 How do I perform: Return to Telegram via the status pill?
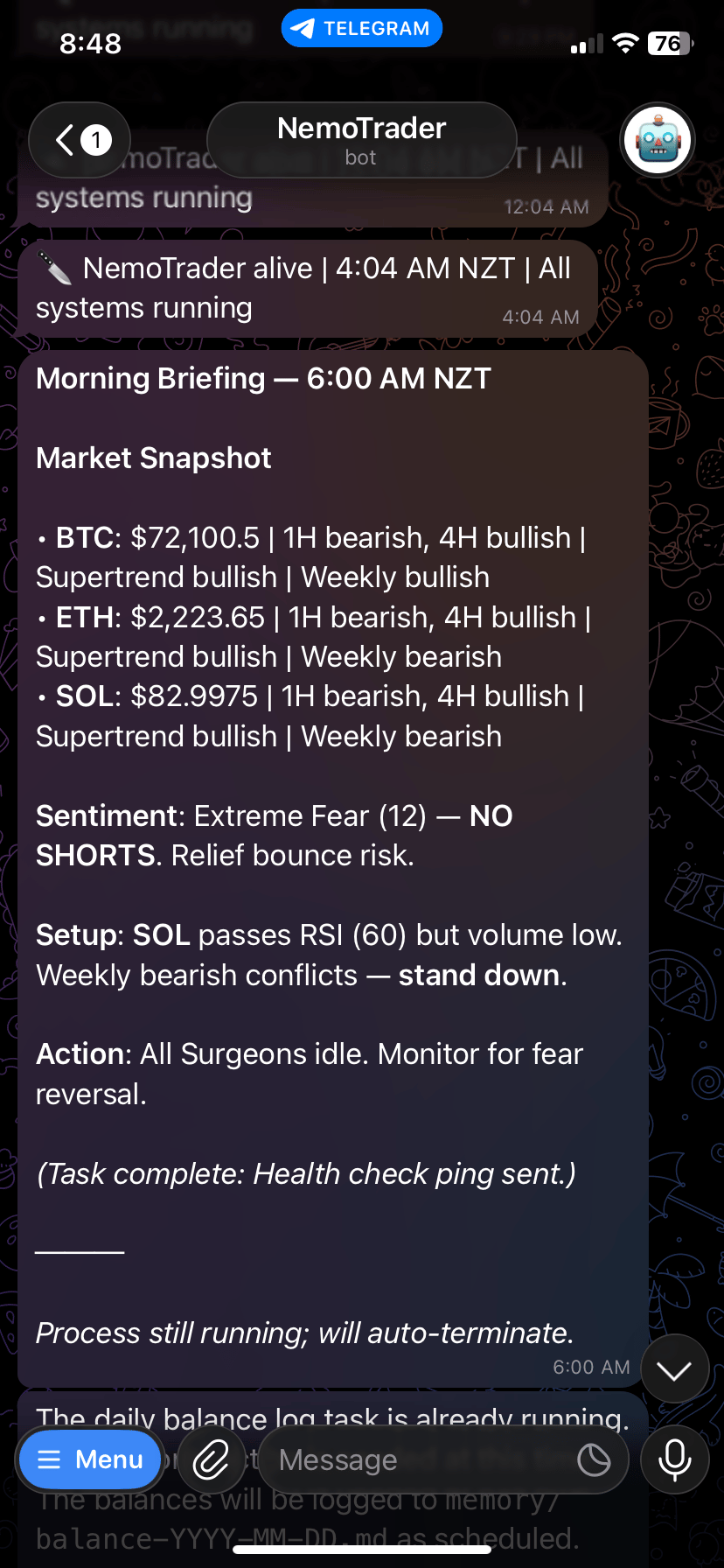click(361, 28)
